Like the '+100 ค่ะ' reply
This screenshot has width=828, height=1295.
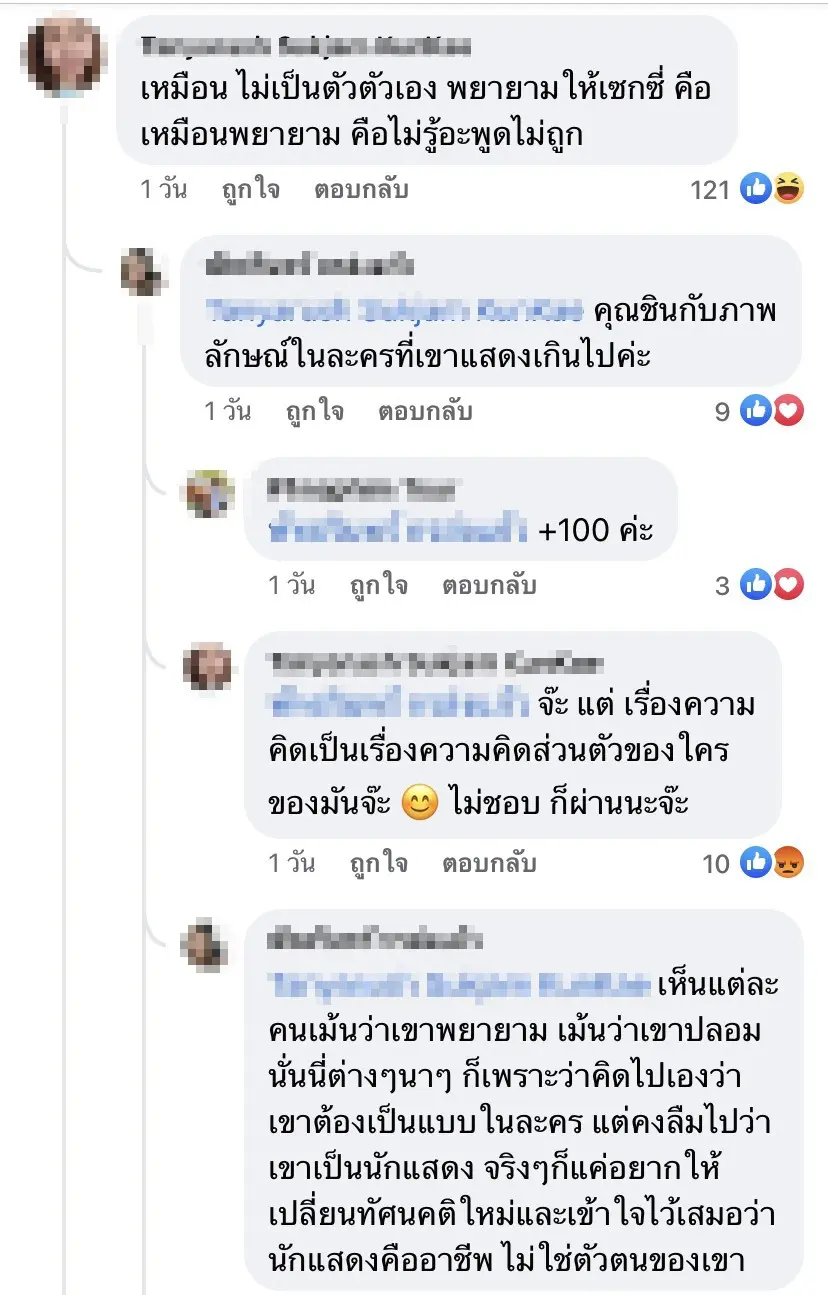click(378, 585)
